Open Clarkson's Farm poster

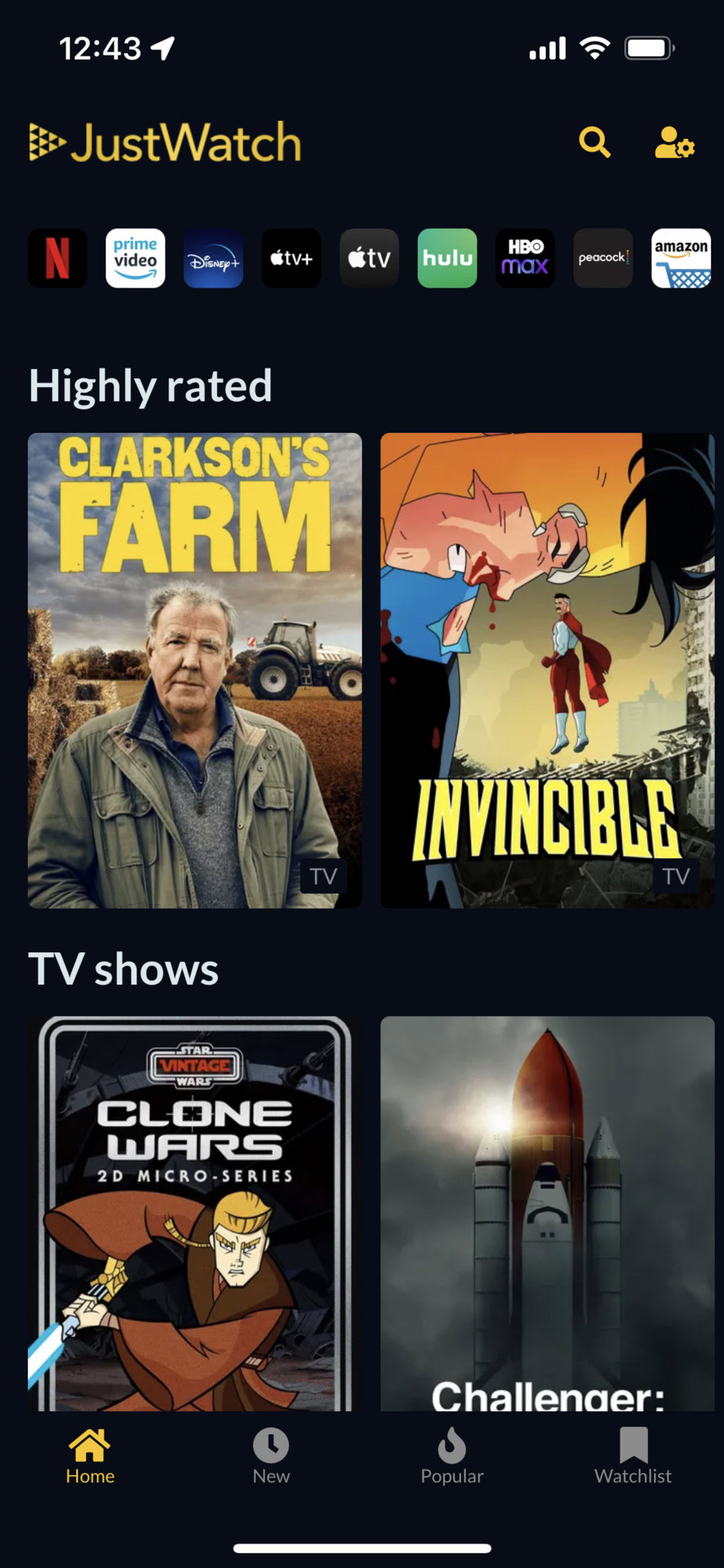pos(194,670)
